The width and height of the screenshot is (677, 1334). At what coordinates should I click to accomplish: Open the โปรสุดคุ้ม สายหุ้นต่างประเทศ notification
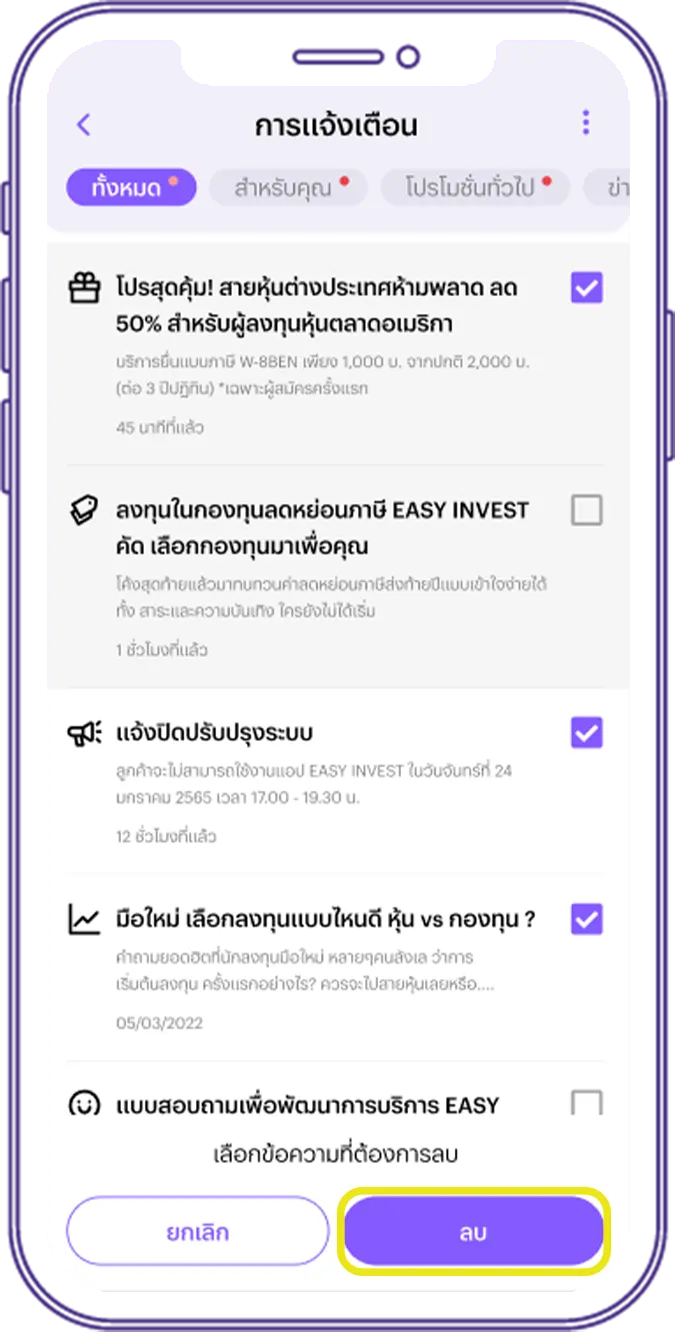point(308,355)
